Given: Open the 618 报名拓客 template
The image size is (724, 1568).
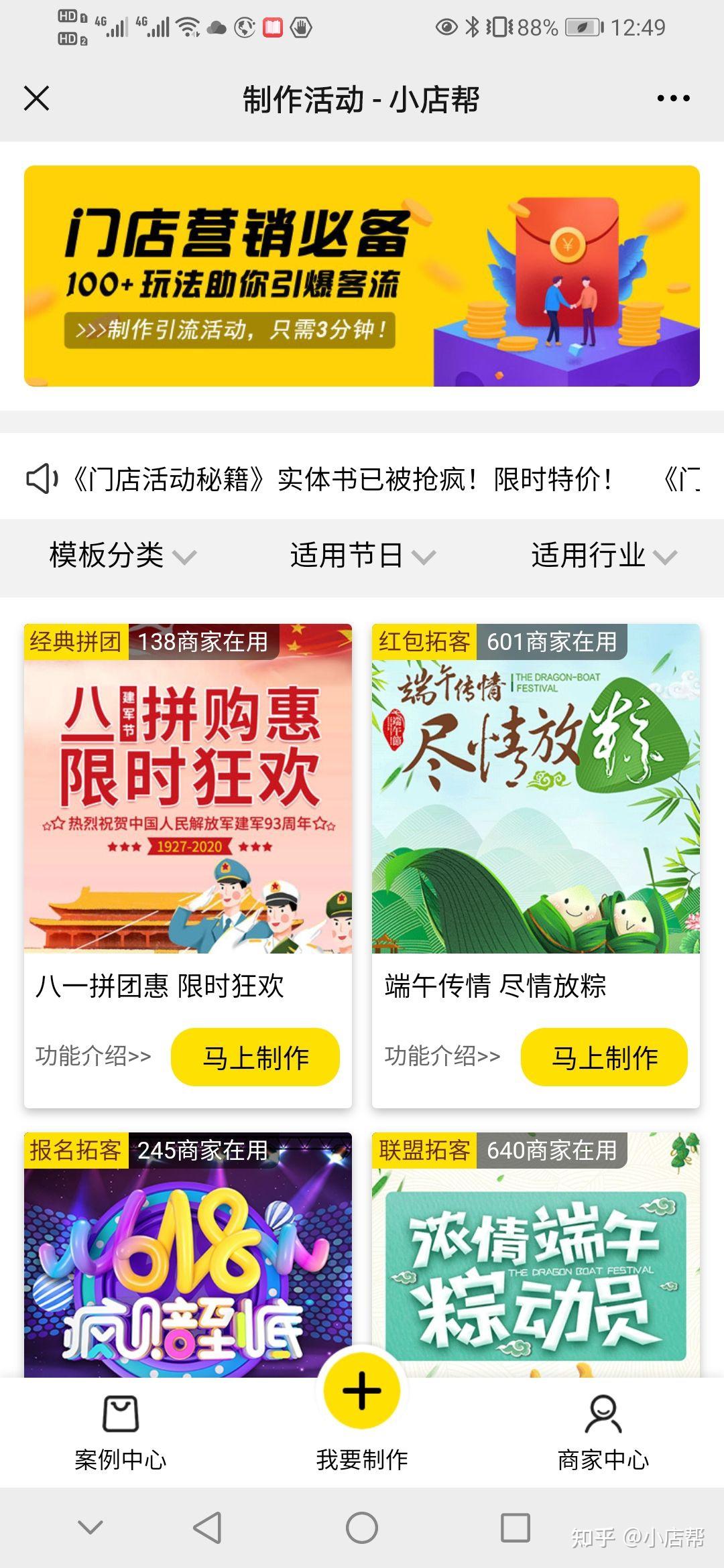Looking at the screenshot, I should click(188, 1260).
